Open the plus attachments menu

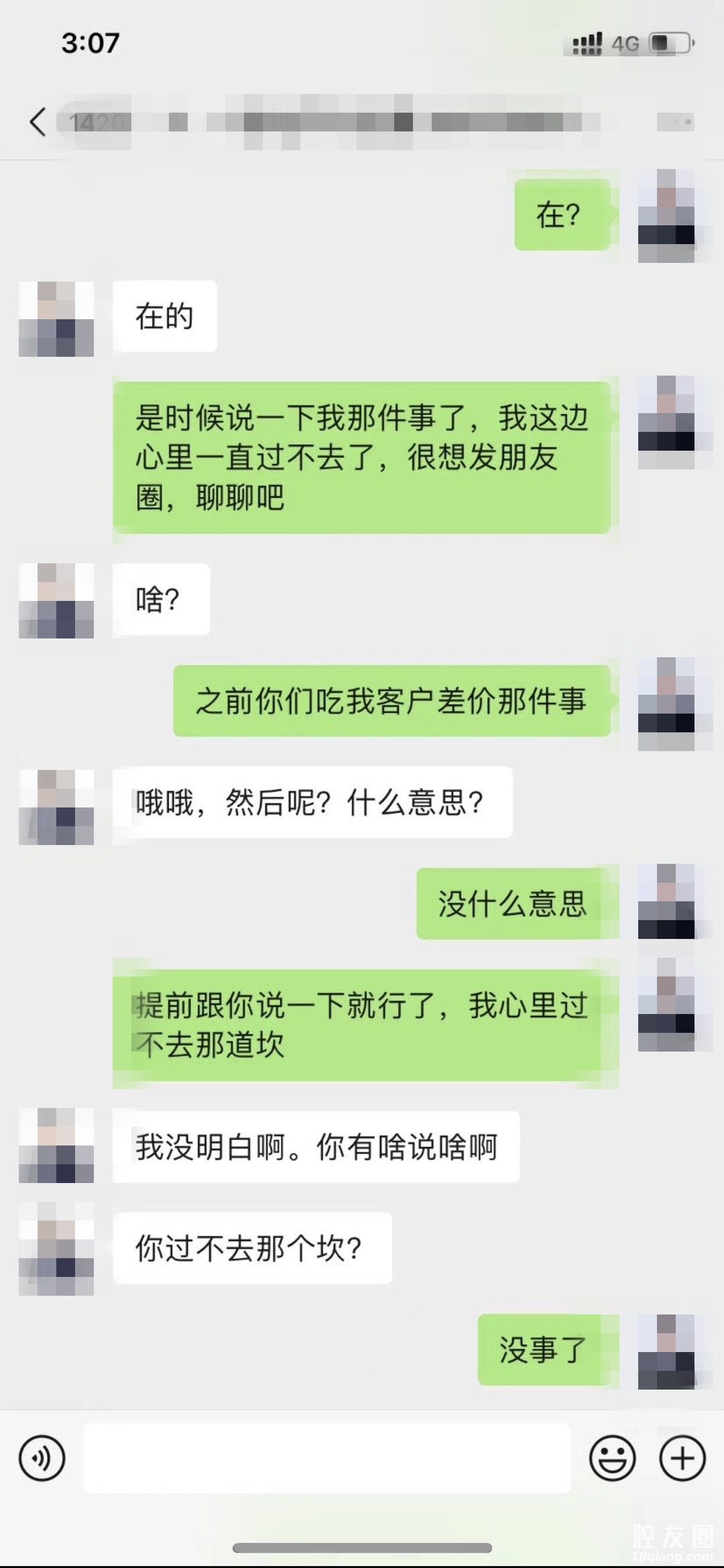[x=682, y=1457]
